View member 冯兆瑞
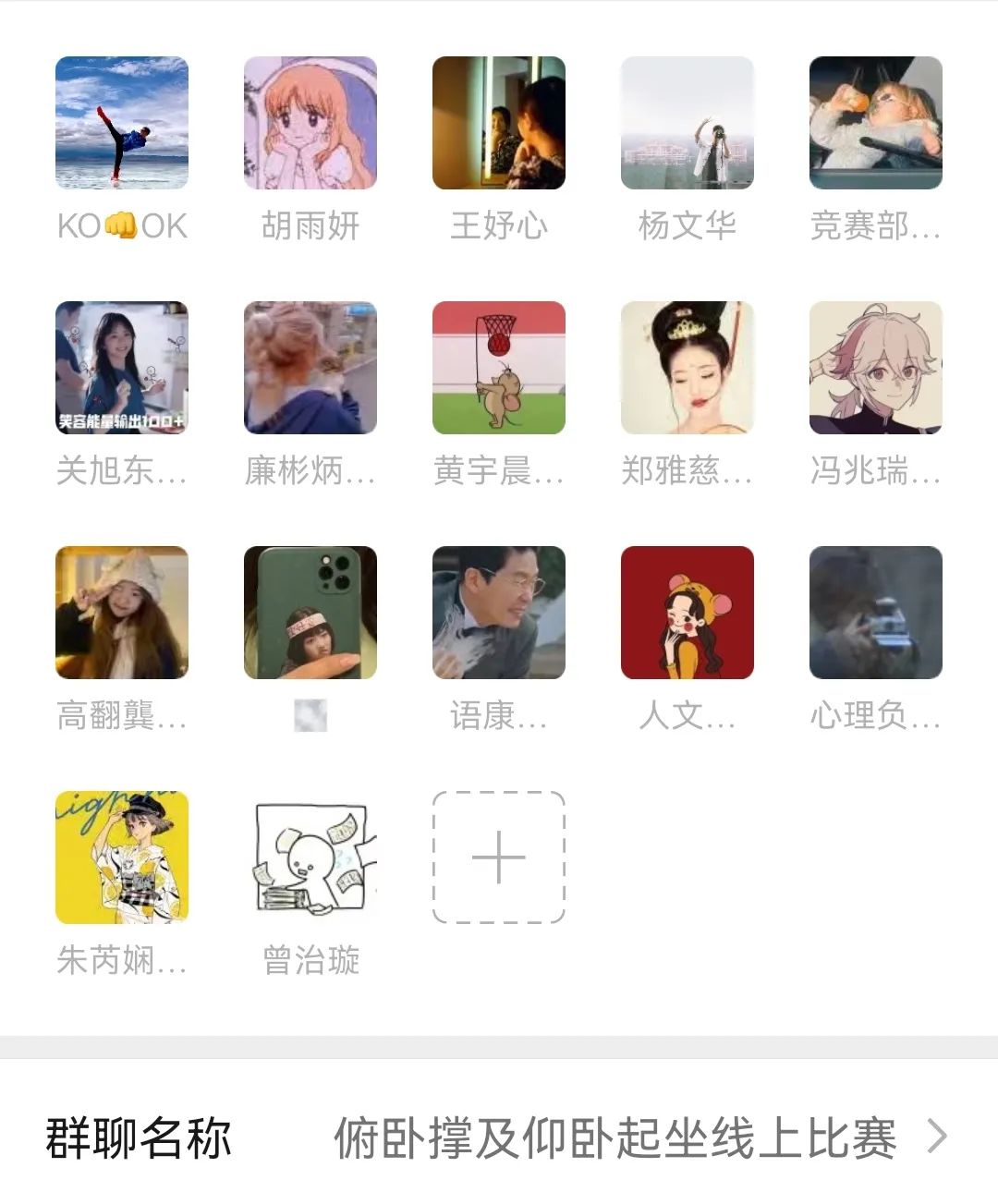Image resolution: width=998 pixels, height=1204 pixels. pyautogui.click(x=876, y=368)
